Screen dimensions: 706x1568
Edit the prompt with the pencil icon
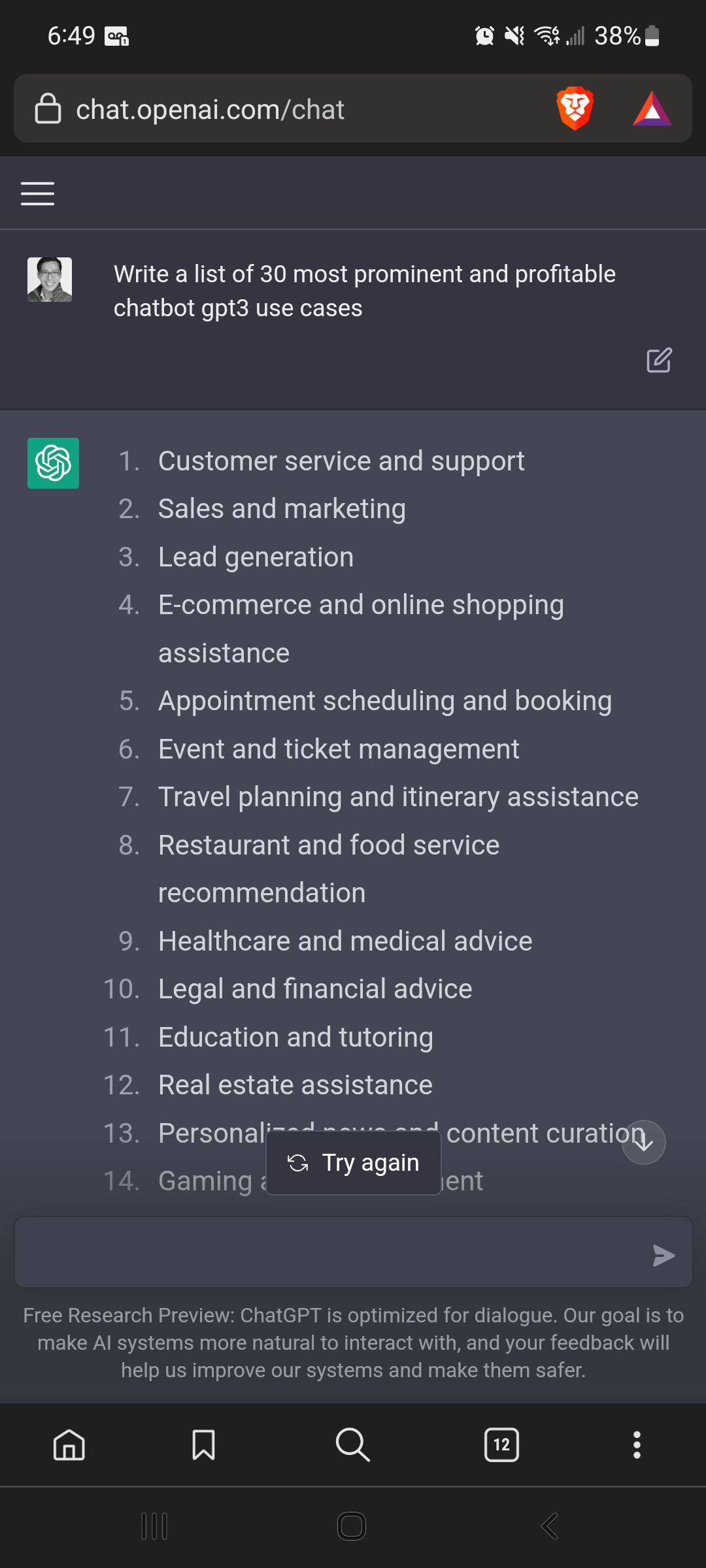point(659,360)
